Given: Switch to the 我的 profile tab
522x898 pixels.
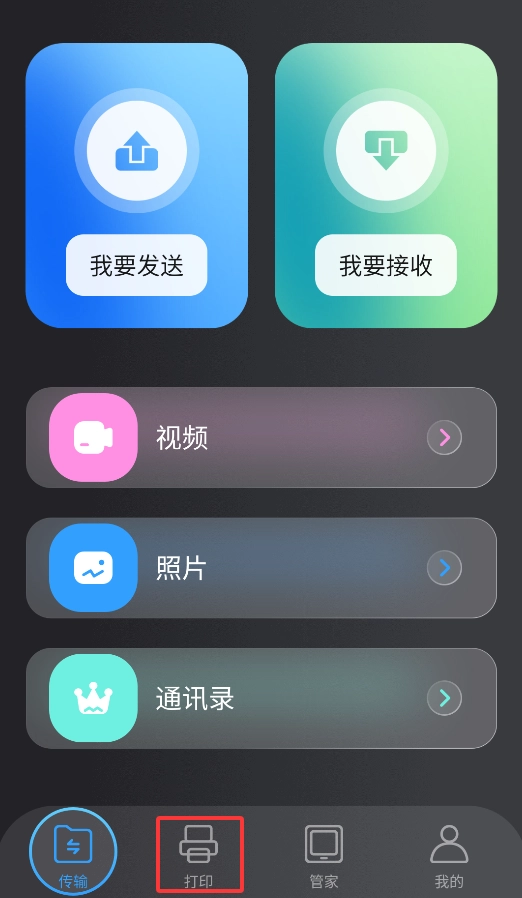Looking at the screenshot, I should pyautogui.click(x=449, y=856).
